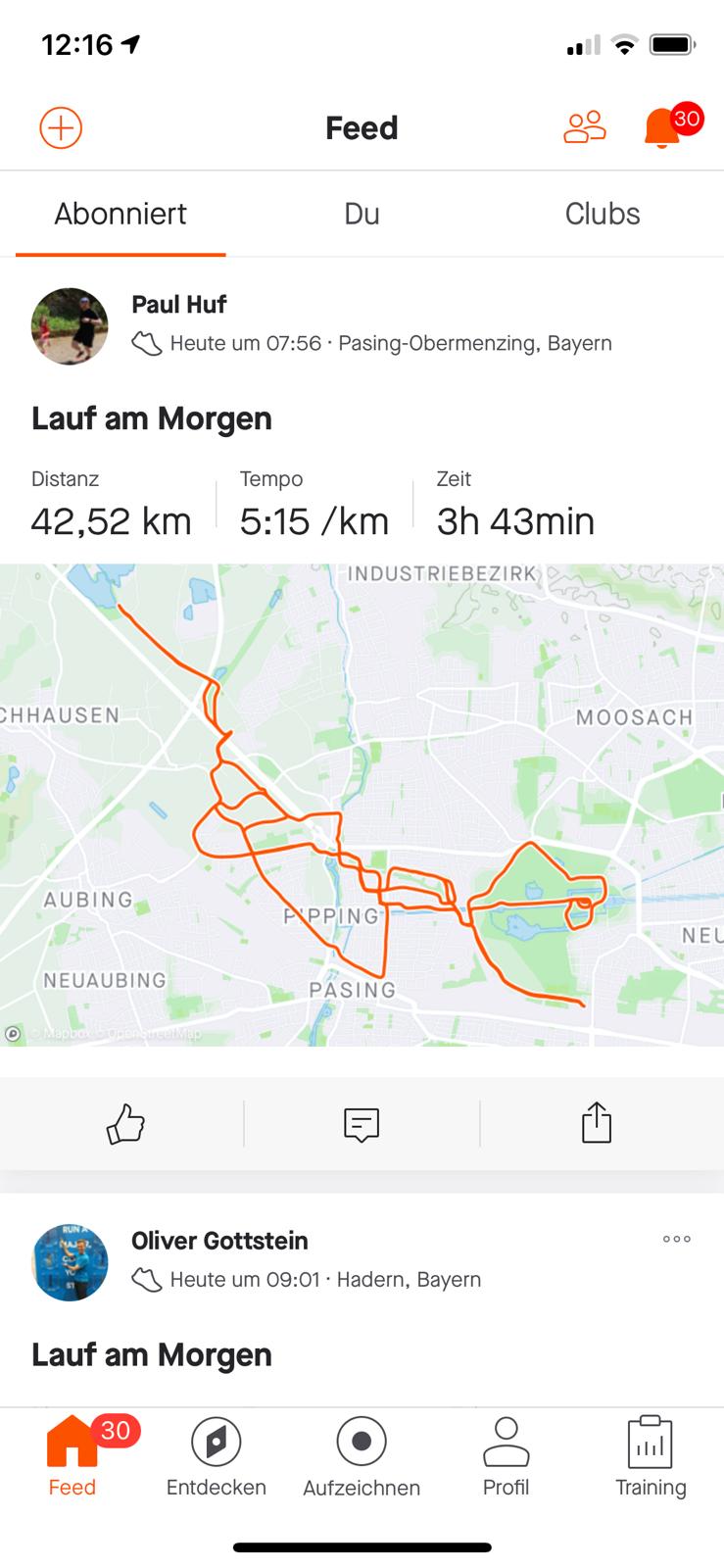Switch to the Du tab

pyautogui.click(x=362, y=215)
